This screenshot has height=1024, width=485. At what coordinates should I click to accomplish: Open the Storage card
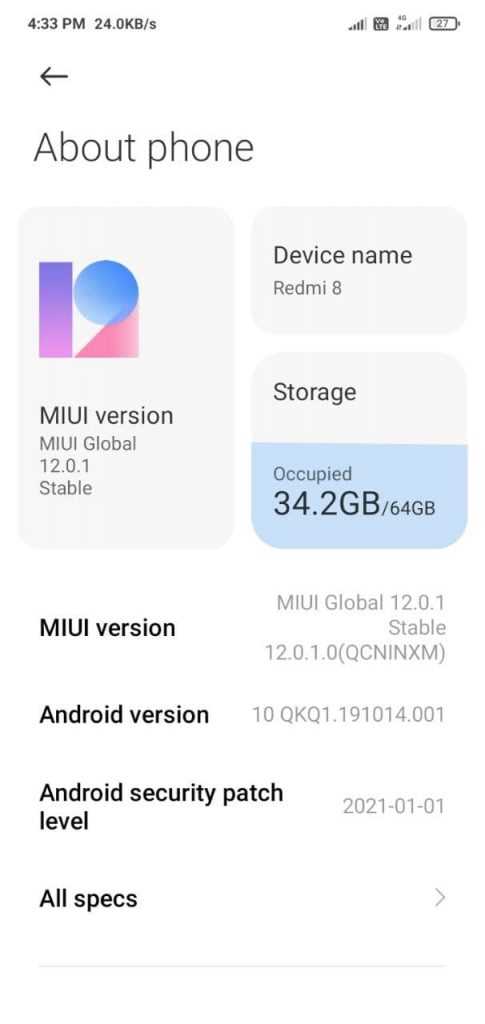[359, 451]
